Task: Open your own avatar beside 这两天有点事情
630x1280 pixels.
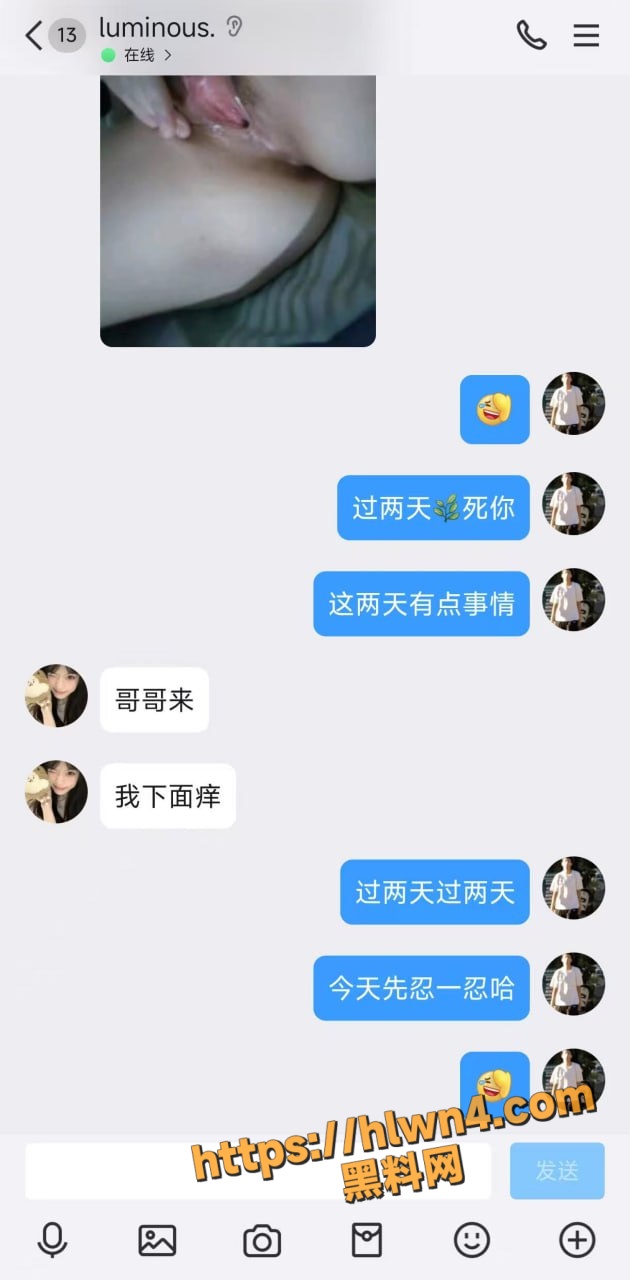Action: tap(574, 600)
